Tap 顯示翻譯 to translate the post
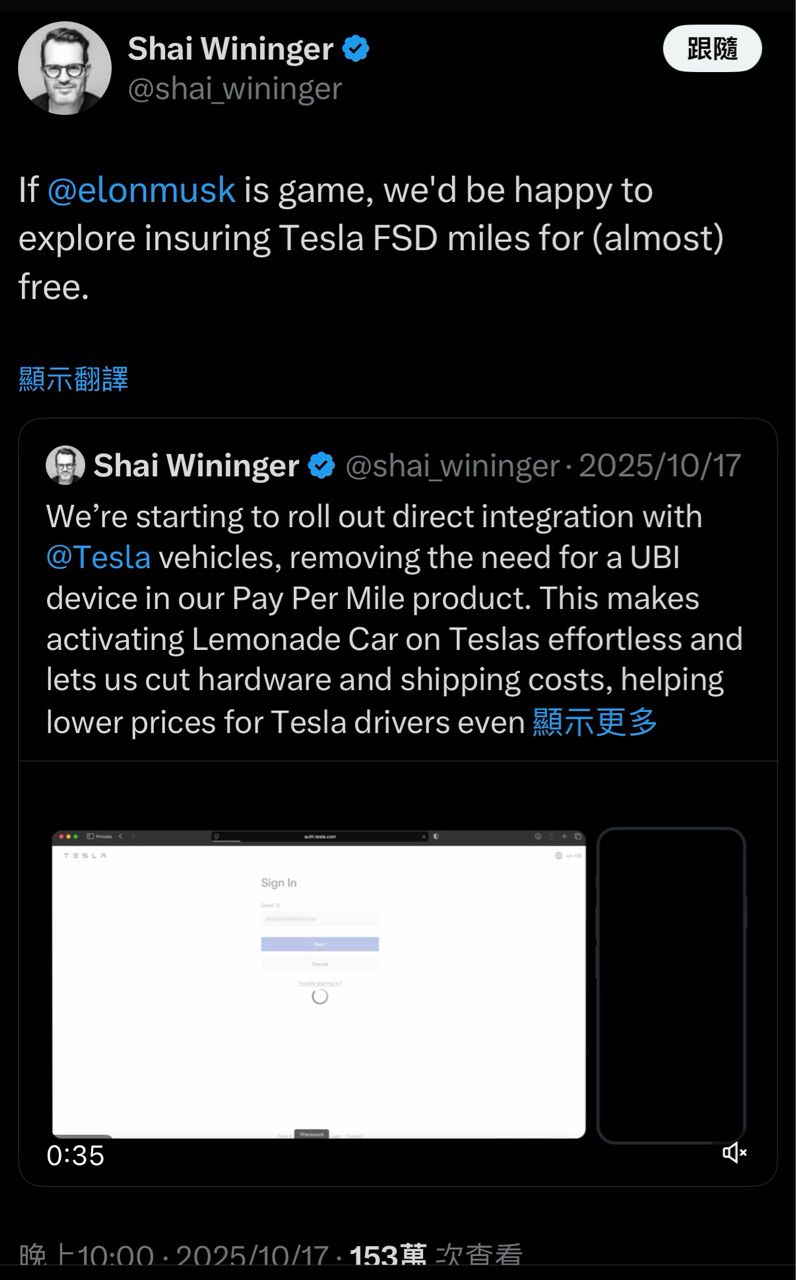This screenshot has height=1280, width=796. tap(73, 379)
